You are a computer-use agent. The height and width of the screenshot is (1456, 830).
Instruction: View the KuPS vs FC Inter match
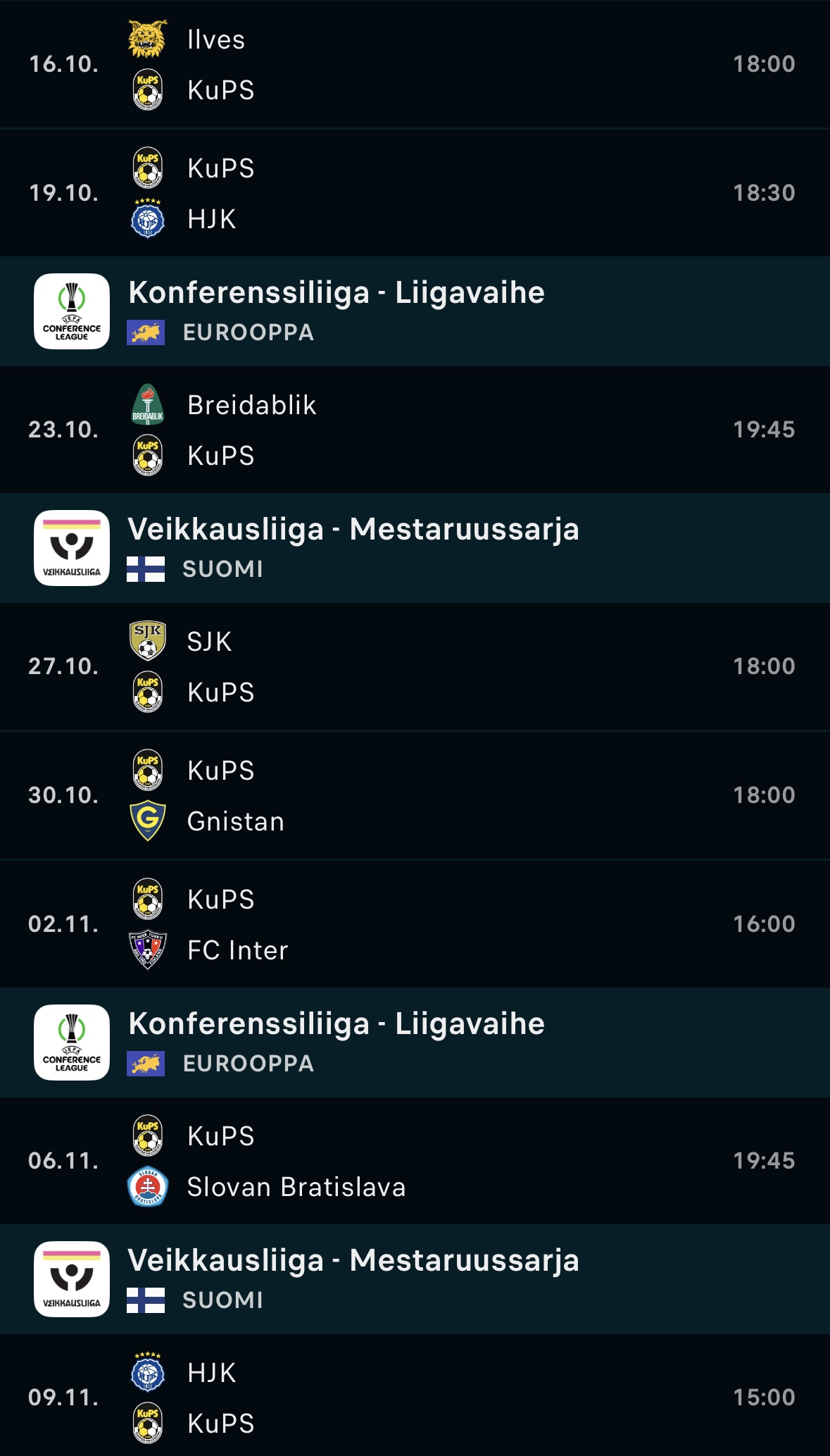415,924
